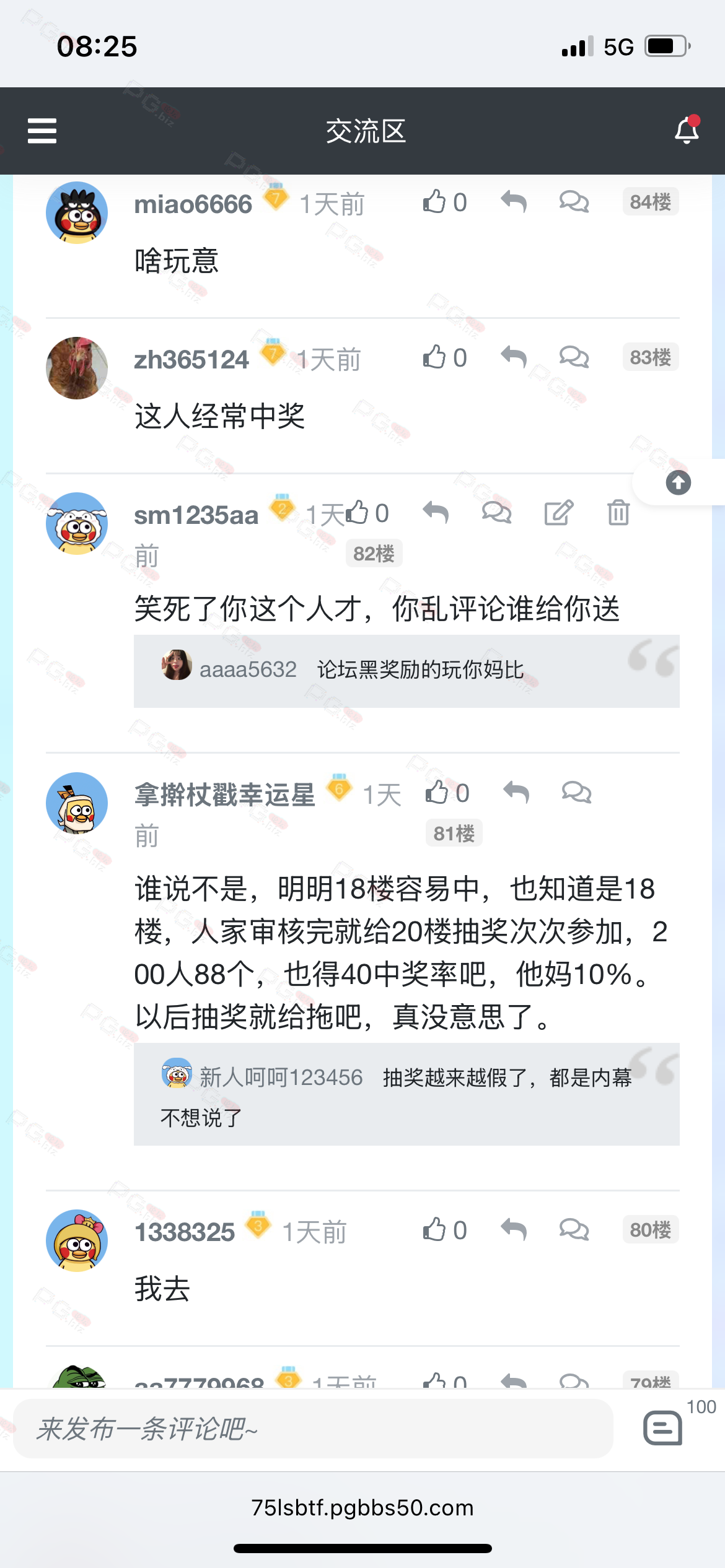Like 拿擀杖戳幸运星's comment
The height and width of the screenshot is (1568, 725).
[437, 793]
